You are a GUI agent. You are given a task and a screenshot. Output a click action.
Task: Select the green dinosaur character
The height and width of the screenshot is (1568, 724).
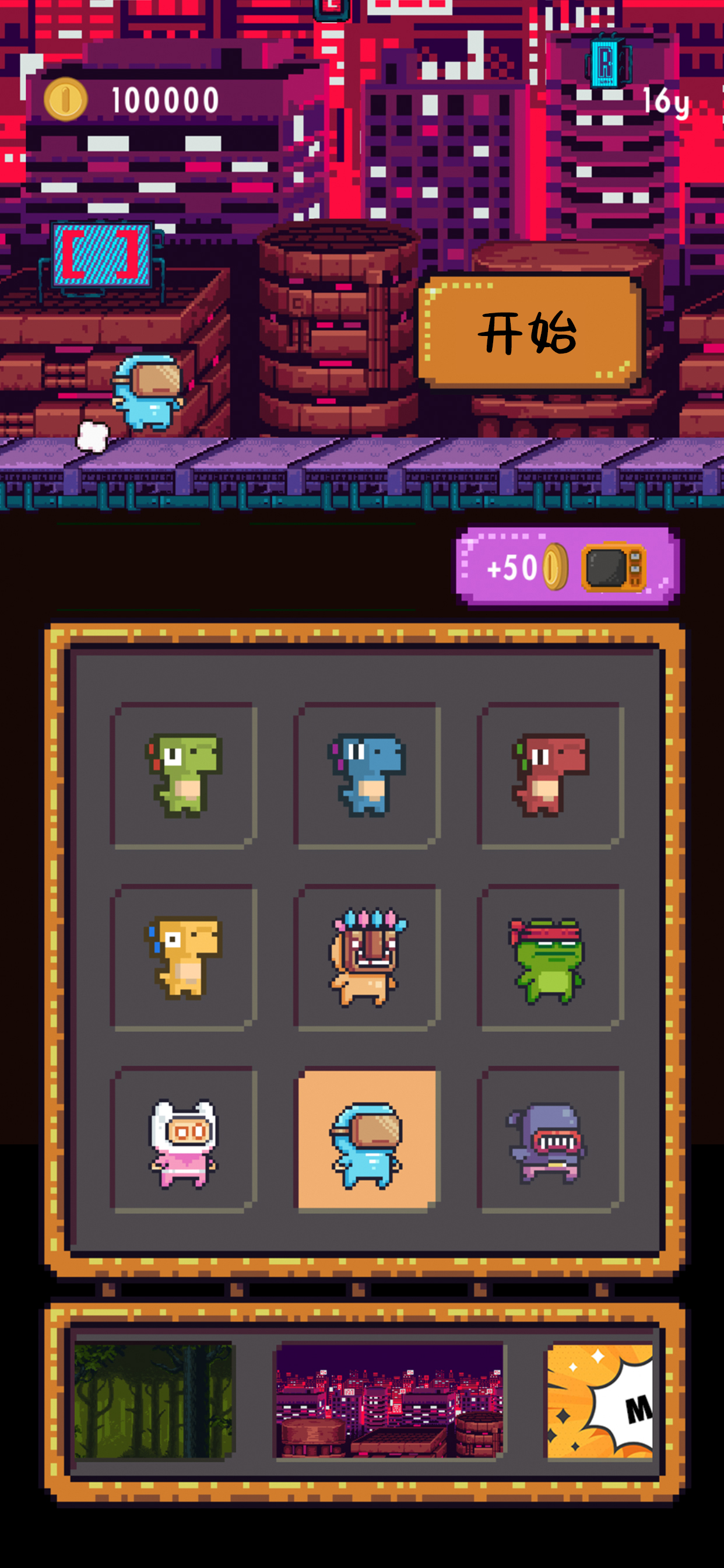tap(183, 775)
